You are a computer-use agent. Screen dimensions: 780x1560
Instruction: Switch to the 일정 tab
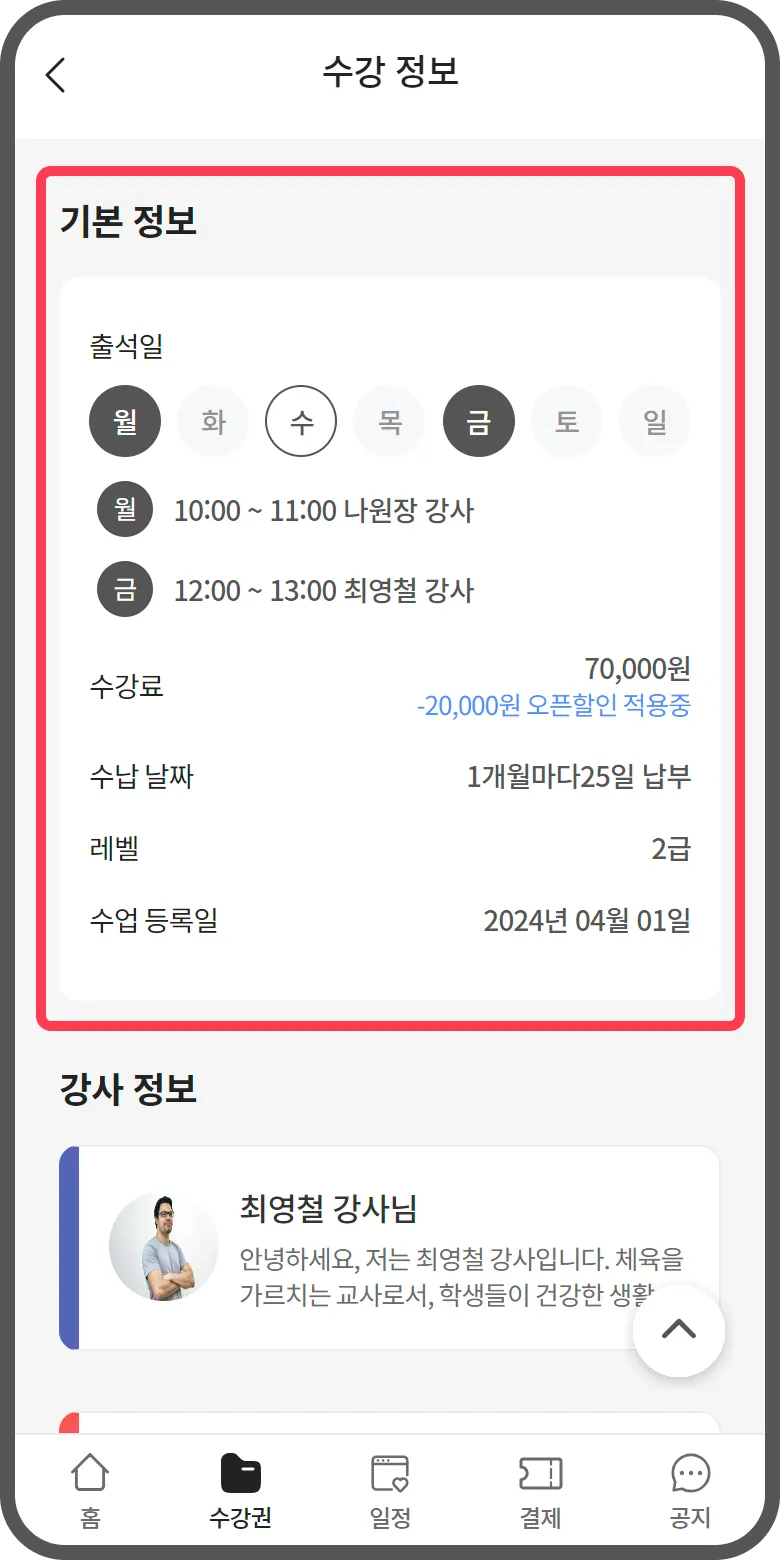point(390,1490)
